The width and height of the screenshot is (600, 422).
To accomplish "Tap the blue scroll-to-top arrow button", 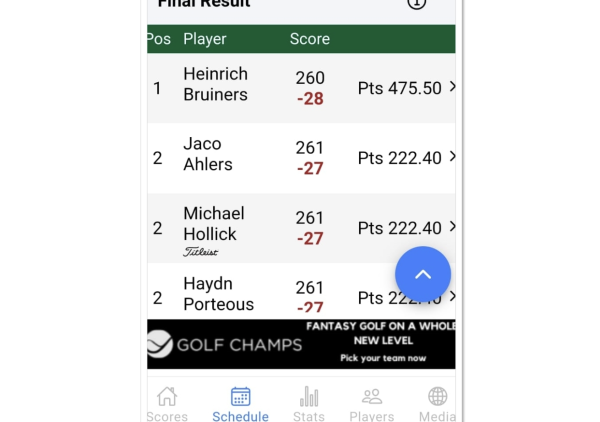I will tap(423, 274).
